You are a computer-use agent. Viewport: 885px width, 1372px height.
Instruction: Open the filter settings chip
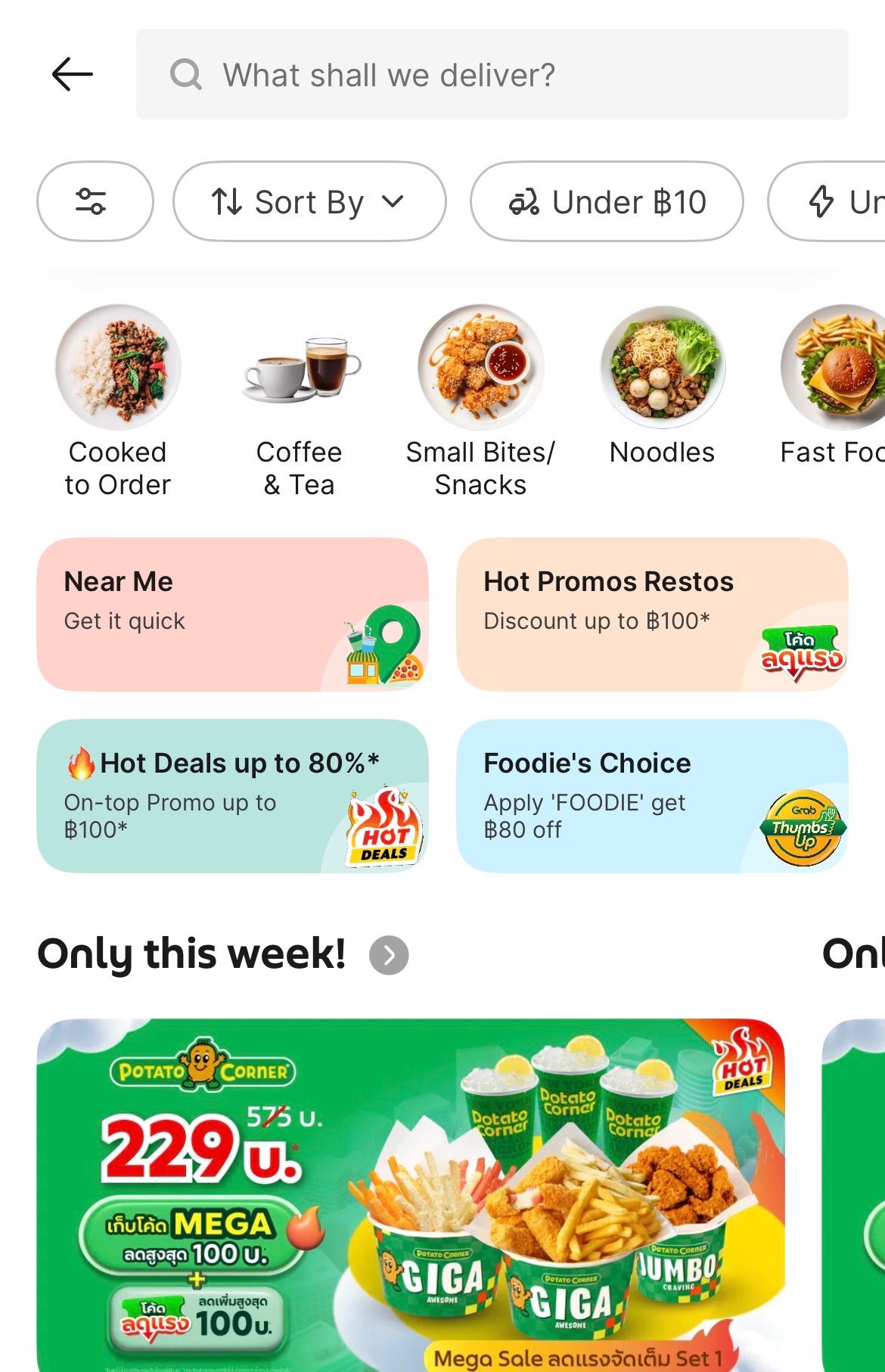95,201
